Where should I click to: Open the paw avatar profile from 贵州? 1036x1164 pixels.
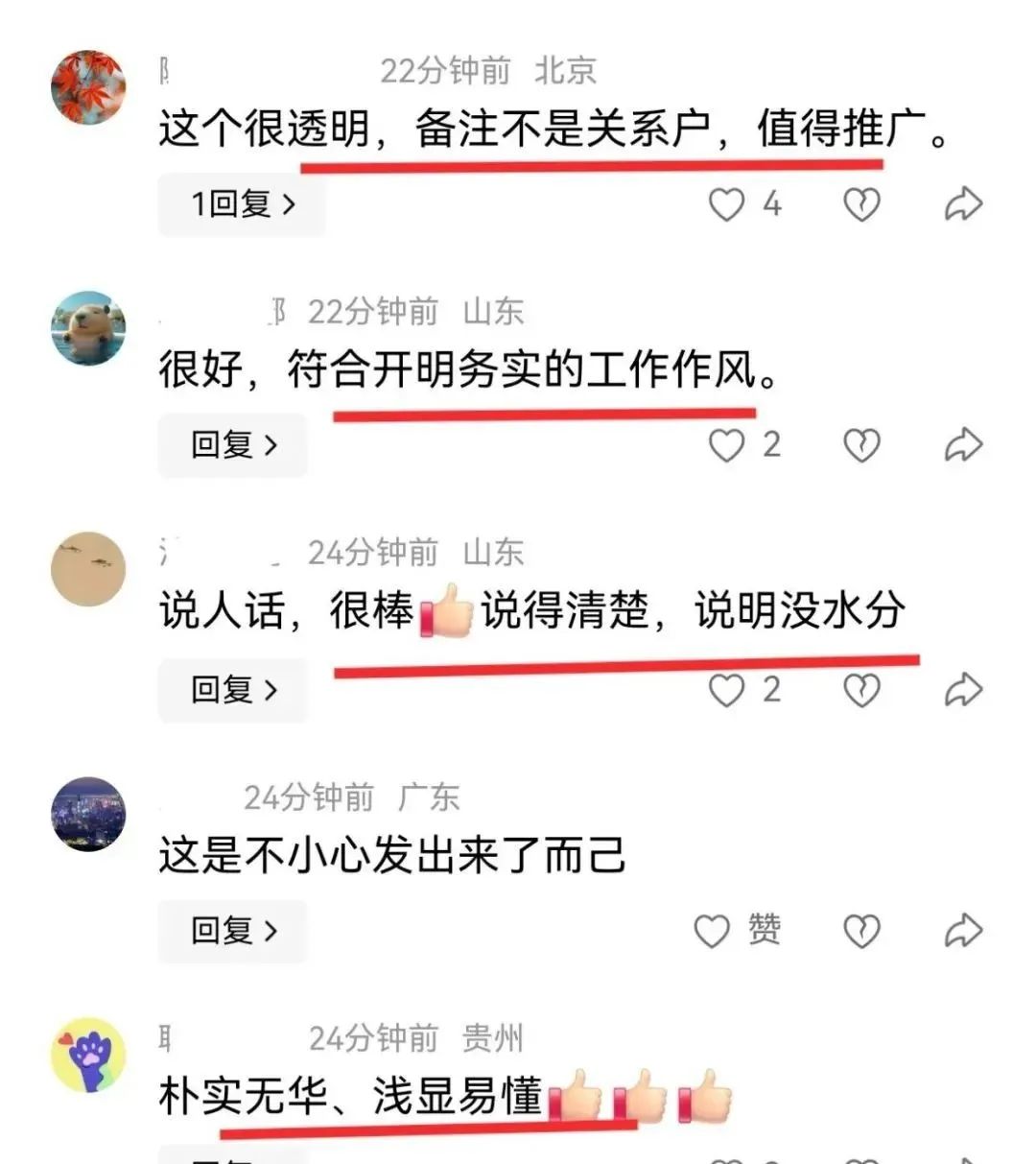pyautogui.click(x=87, y=1055)
